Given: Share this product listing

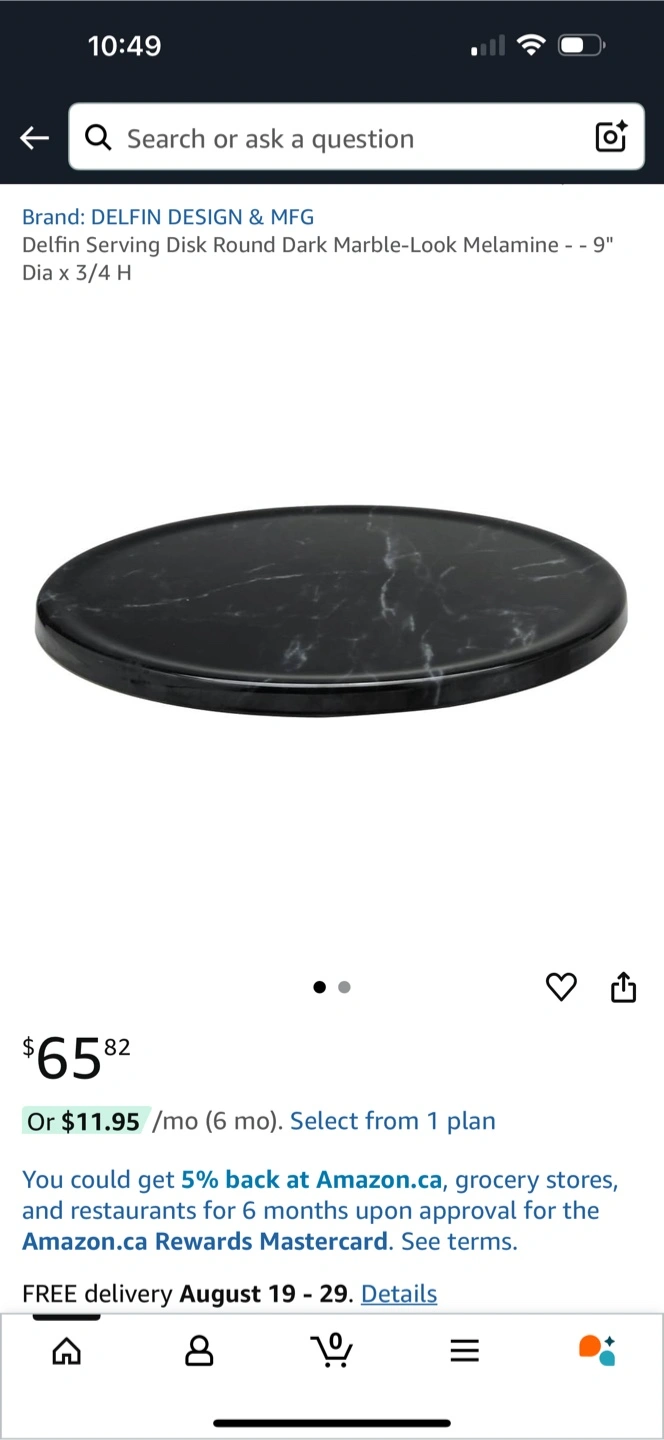Looking at the screenshot, I should [x=623, y=986].
